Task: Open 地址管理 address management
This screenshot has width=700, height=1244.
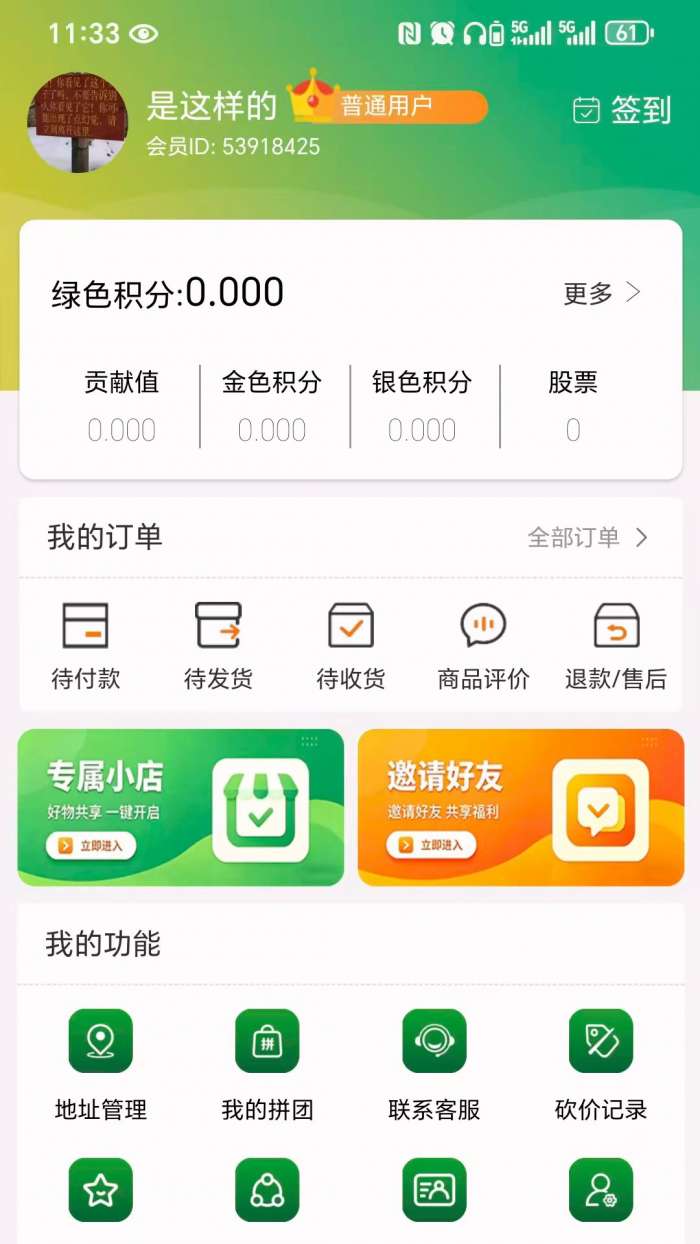Action: 101,1064
